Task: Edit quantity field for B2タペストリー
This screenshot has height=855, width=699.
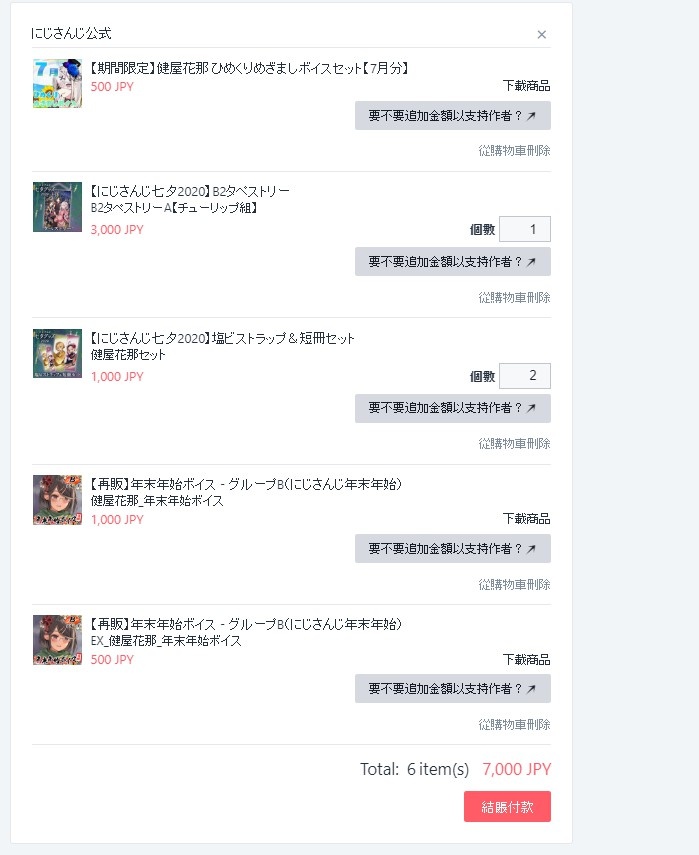Action: [524, 229]
